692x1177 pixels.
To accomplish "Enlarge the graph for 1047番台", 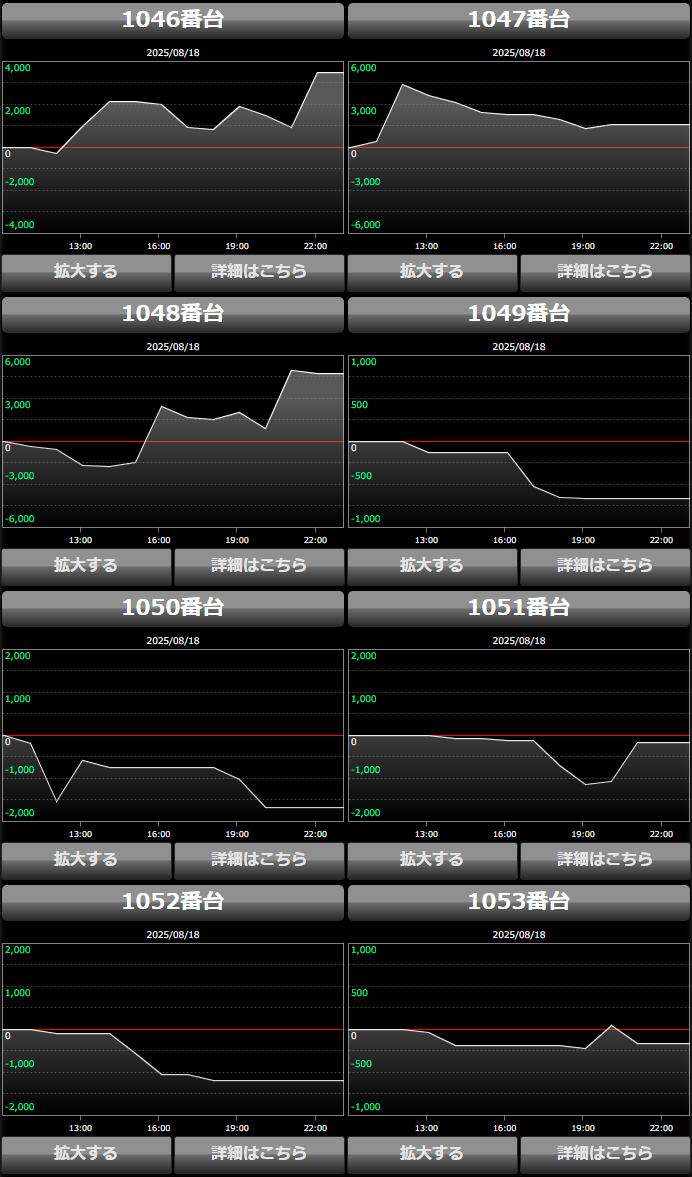I will [x=432, y=271].
